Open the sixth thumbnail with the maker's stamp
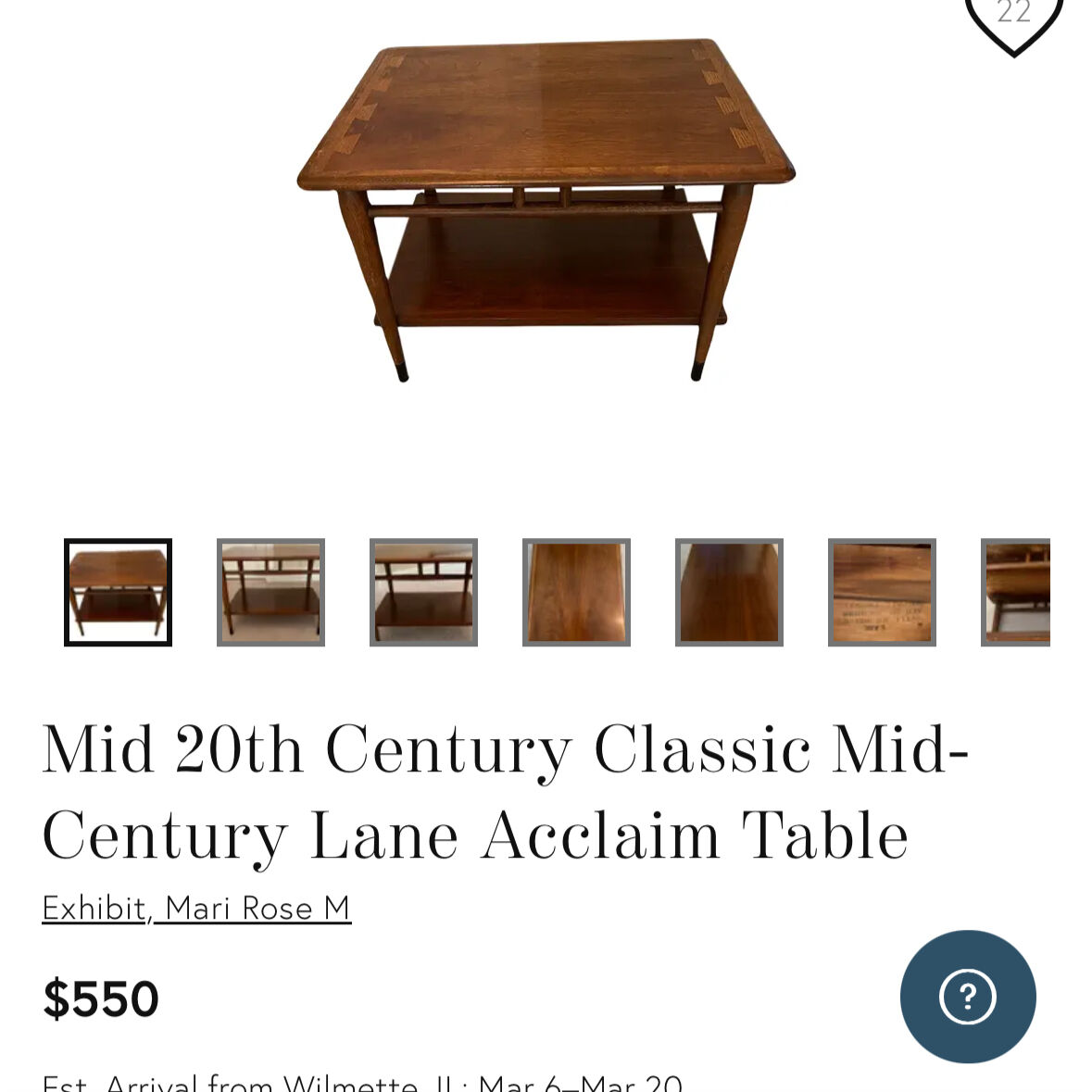Viewport: 1092px width, 1092px height. 882,593
